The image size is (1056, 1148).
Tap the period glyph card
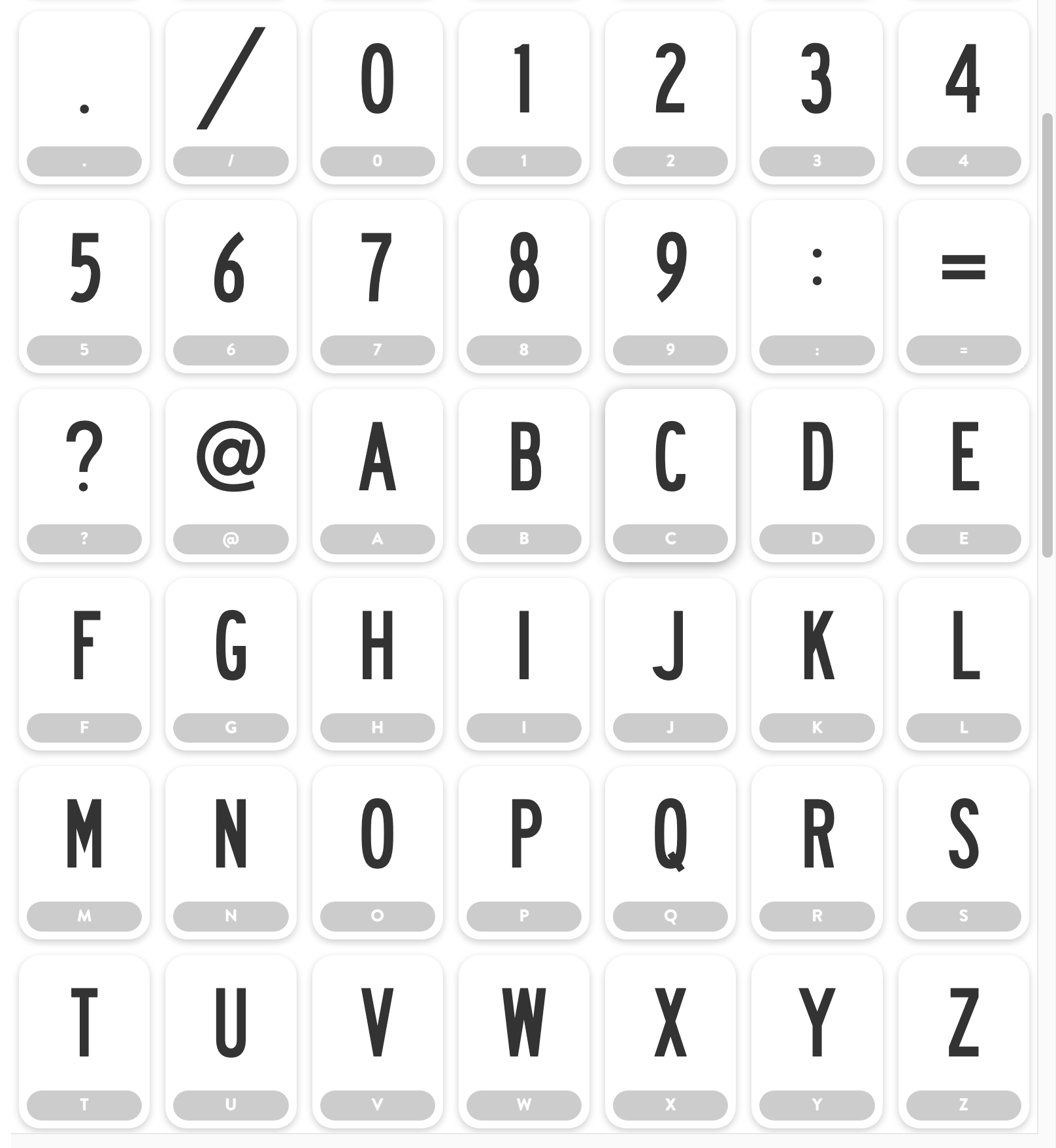[84, 97]
